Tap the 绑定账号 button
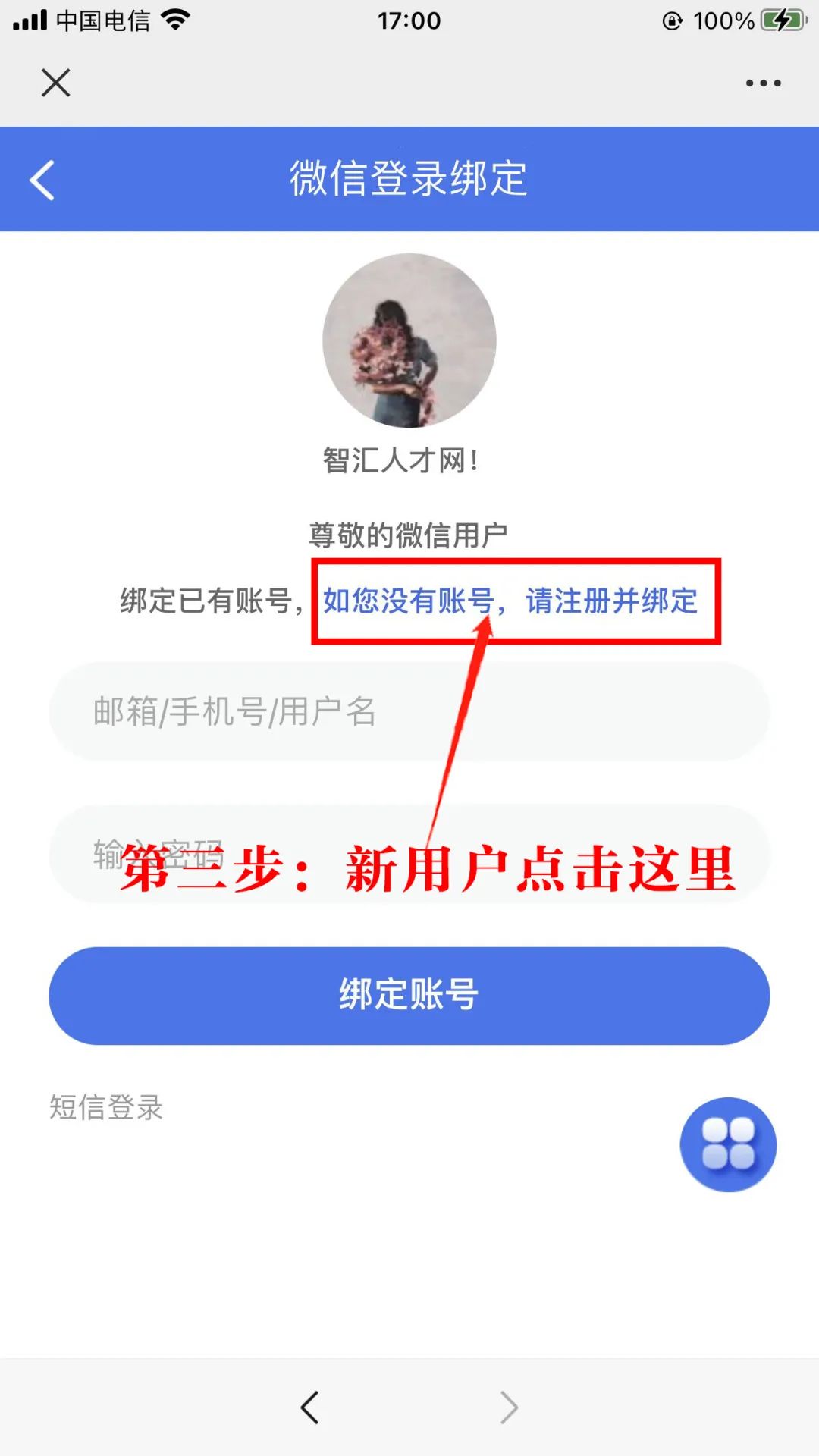 pyautogui.click(x=409, y=995)
